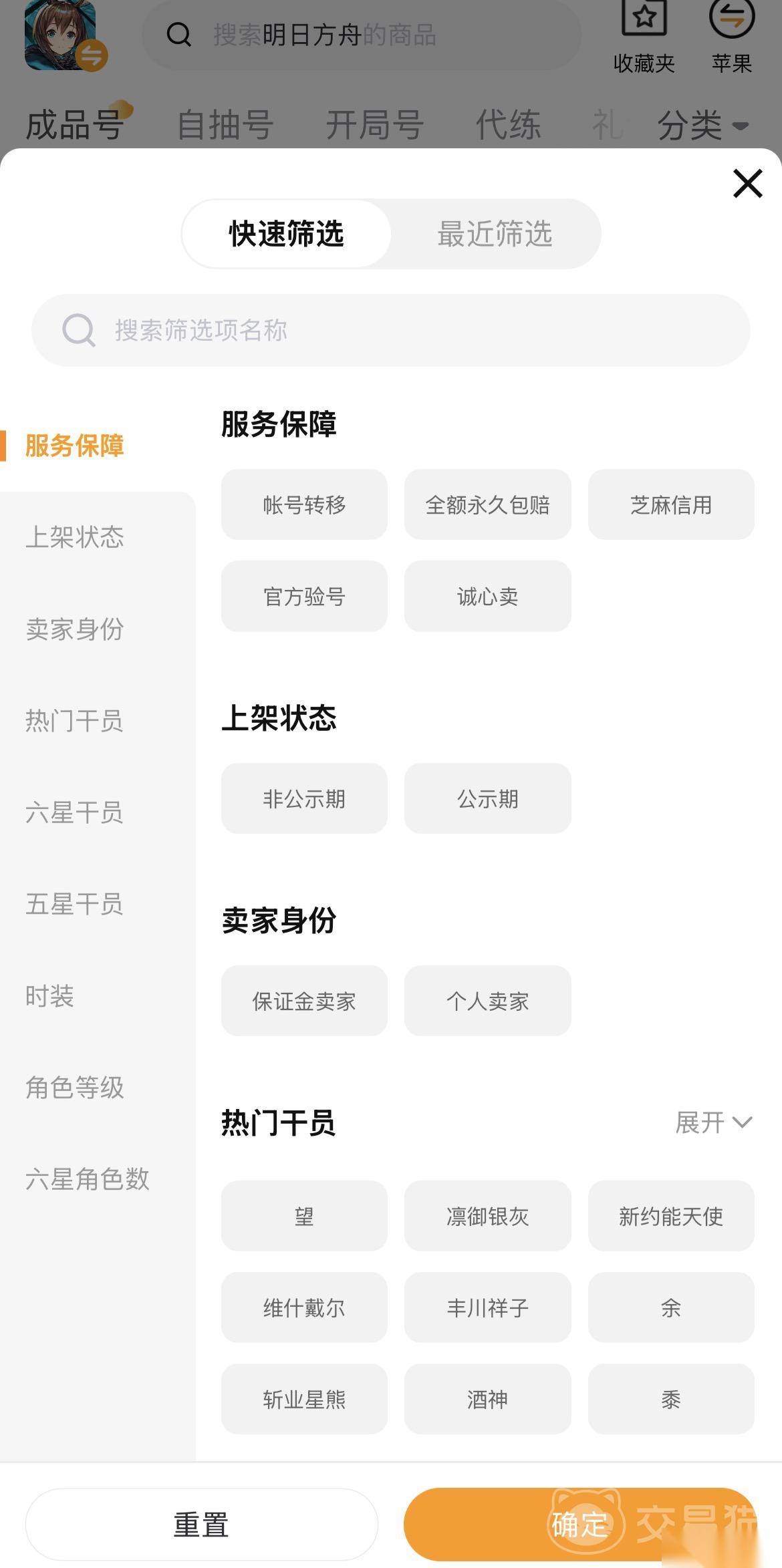Confirm filters with the 确定 button
This screenshot has height=1568, width=782.
point(579,1525)
